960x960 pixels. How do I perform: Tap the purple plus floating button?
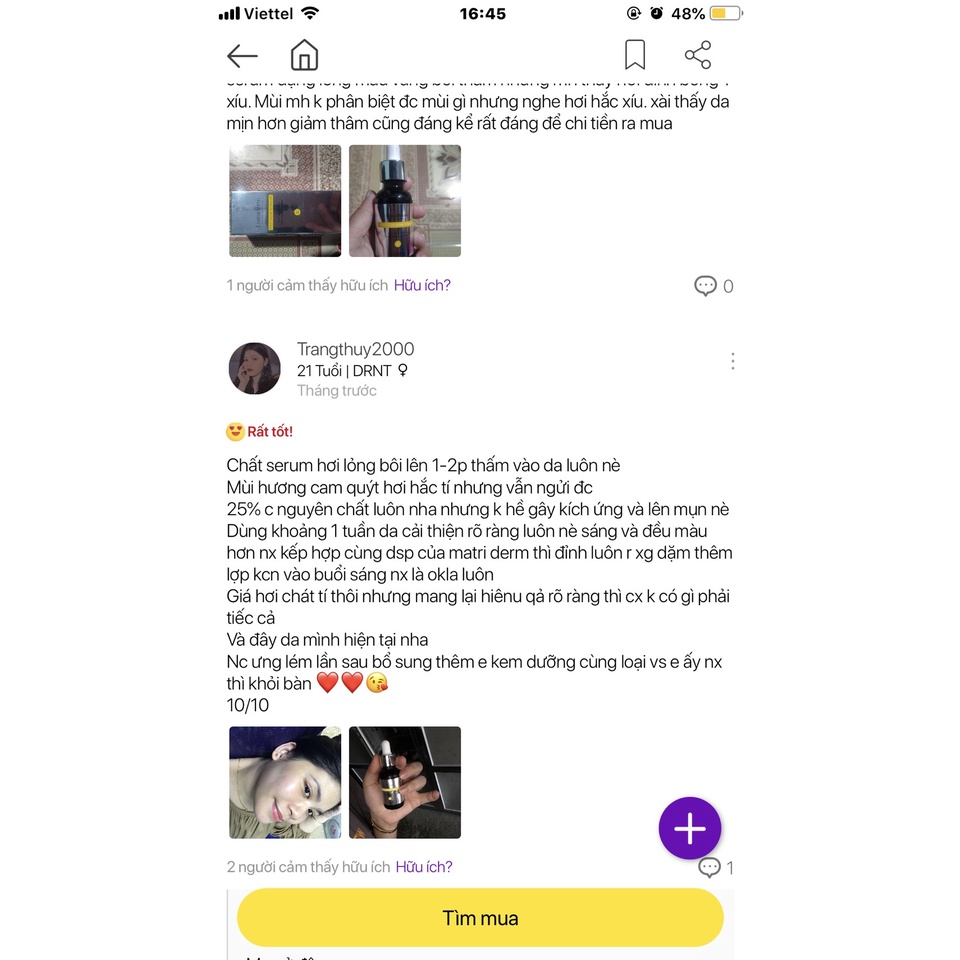[690, 828]
